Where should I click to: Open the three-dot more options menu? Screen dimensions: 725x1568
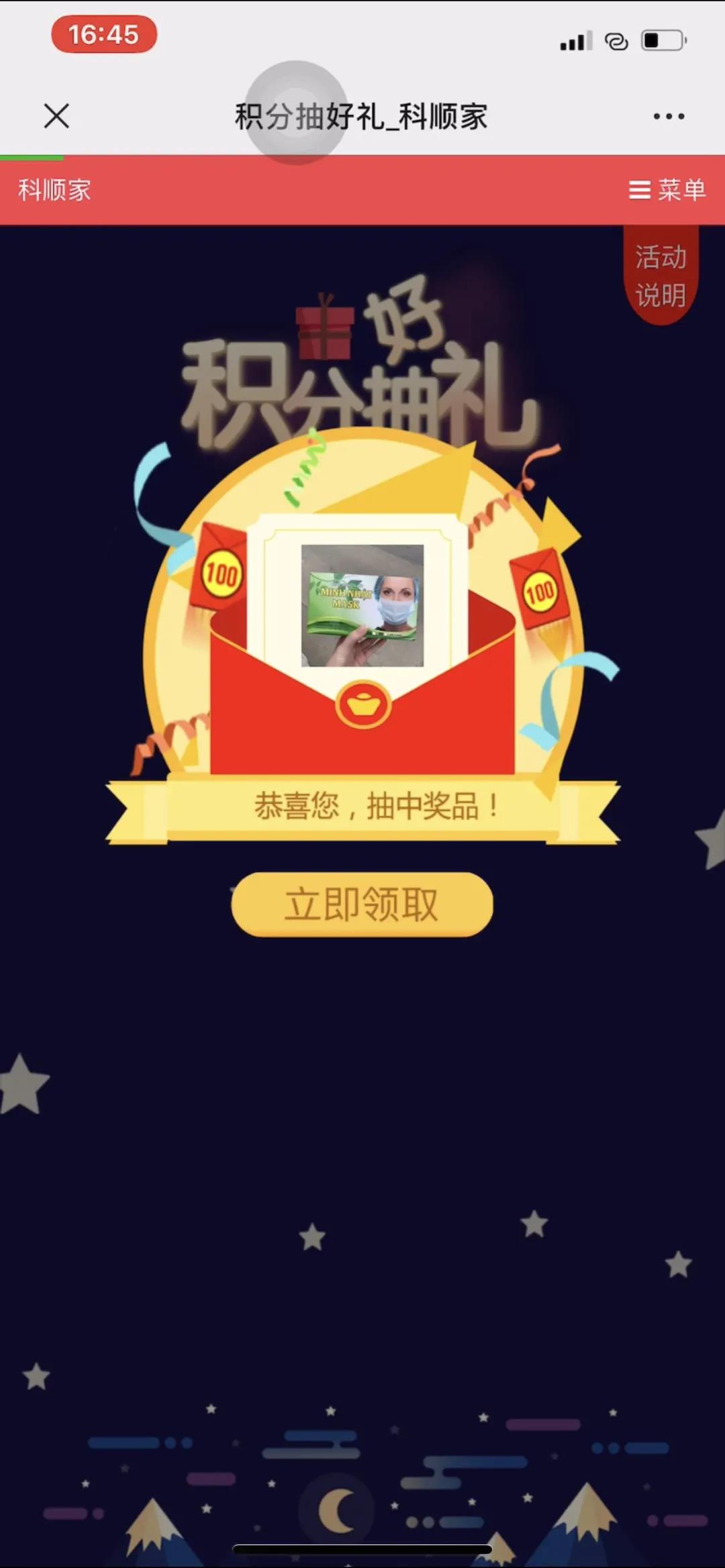[x=669, y=116]
